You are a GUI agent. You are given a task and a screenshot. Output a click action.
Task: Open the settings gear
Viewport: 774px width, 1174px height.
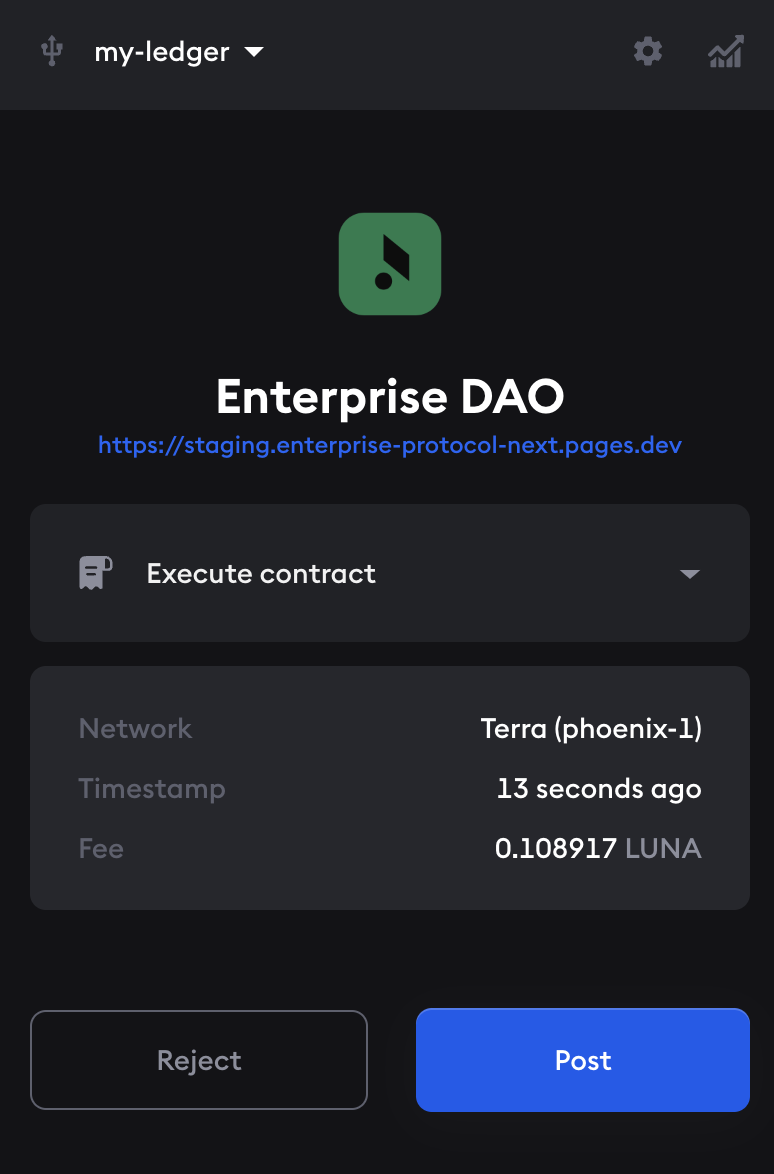pyautogui.click(x=648, y=52)
